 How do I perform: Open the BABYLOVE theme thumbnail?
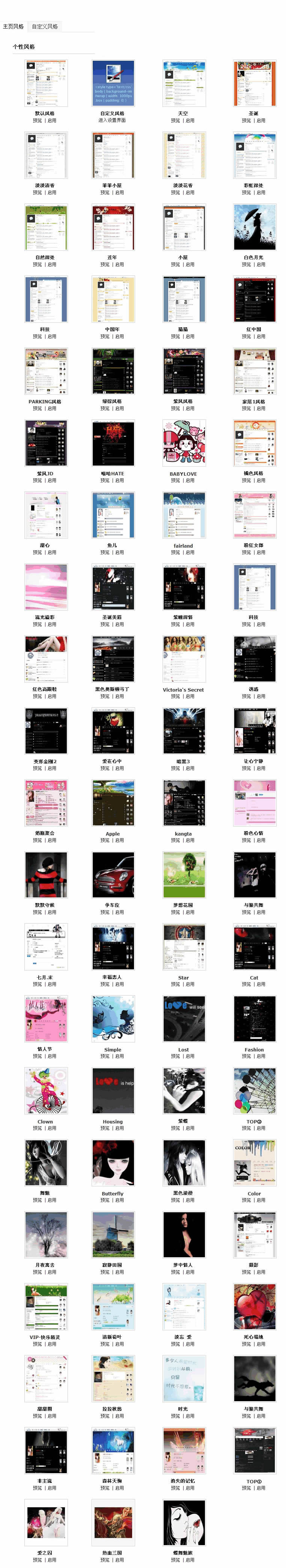coord(184,443)
